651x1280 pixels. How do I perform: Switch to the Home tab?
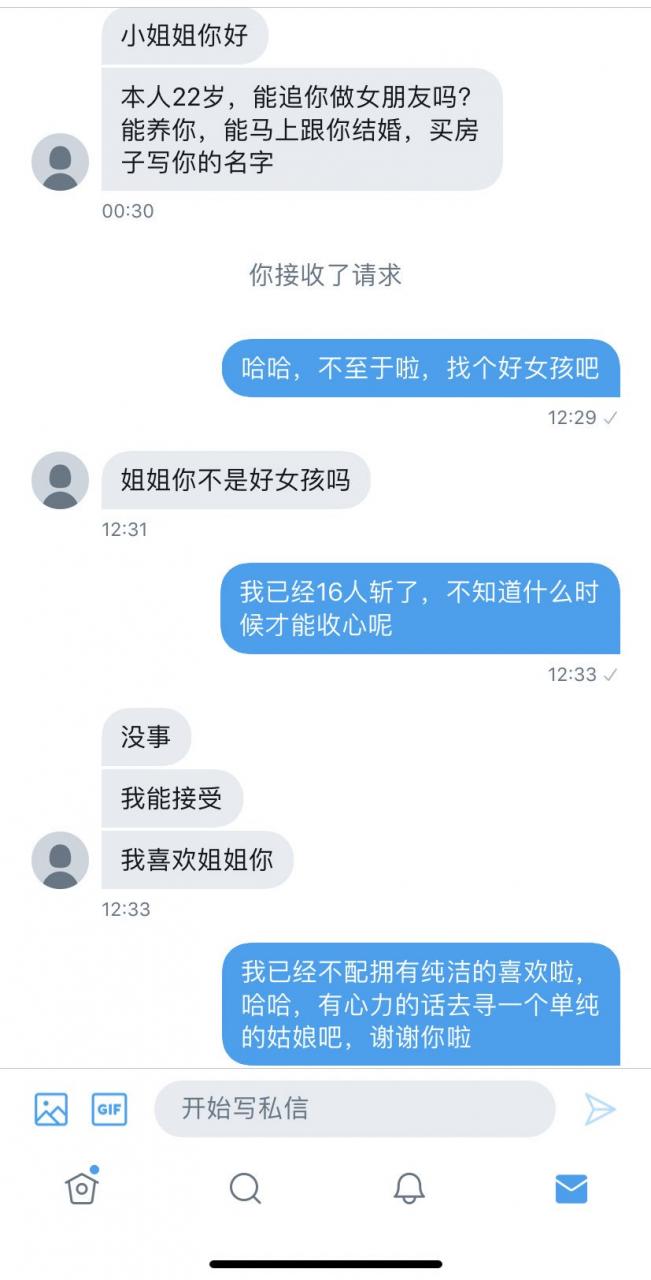pyautogui.click(x=82, y=1188)
